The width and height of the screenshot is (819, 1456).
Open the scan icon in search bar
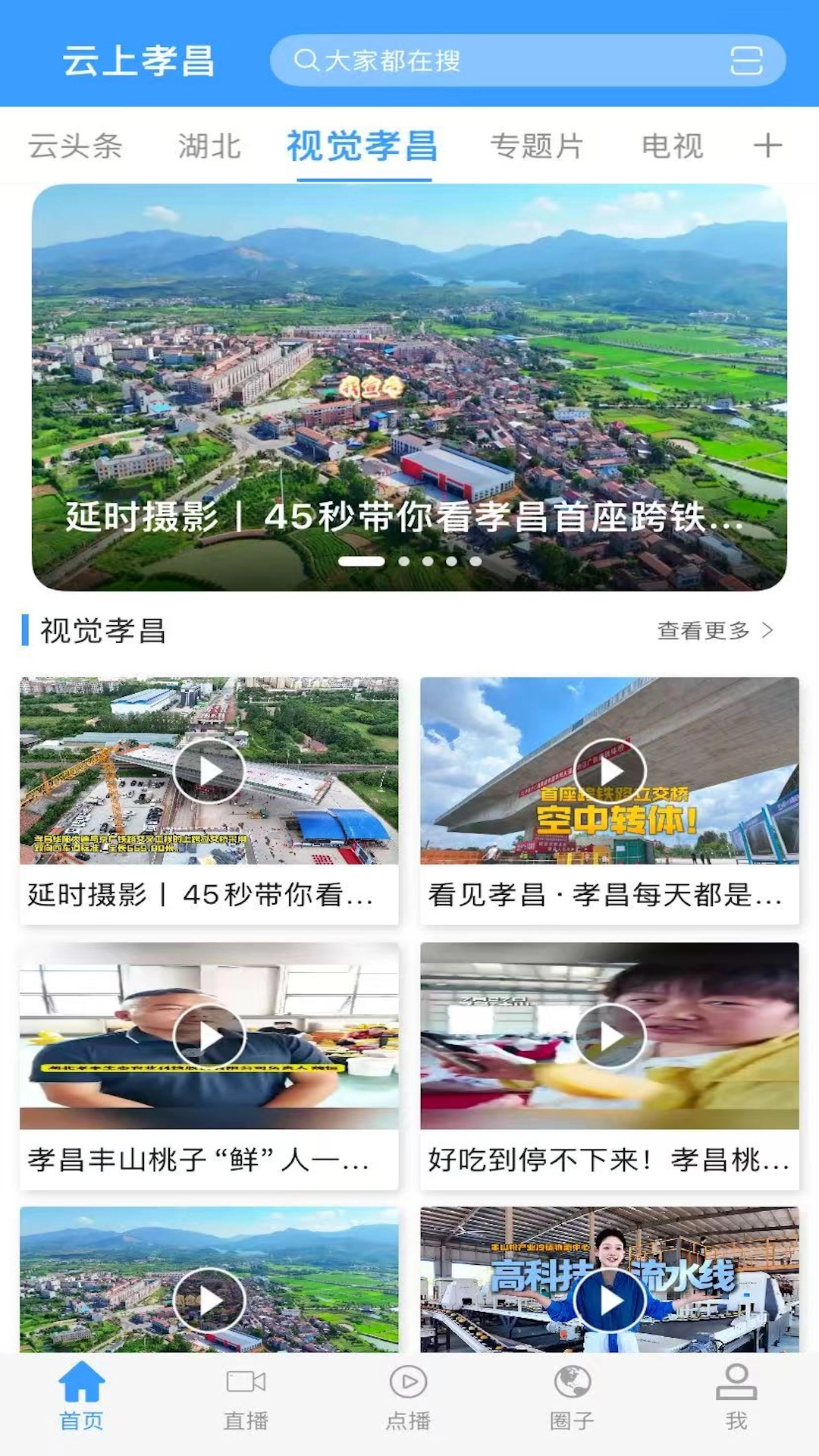(746, 61)
